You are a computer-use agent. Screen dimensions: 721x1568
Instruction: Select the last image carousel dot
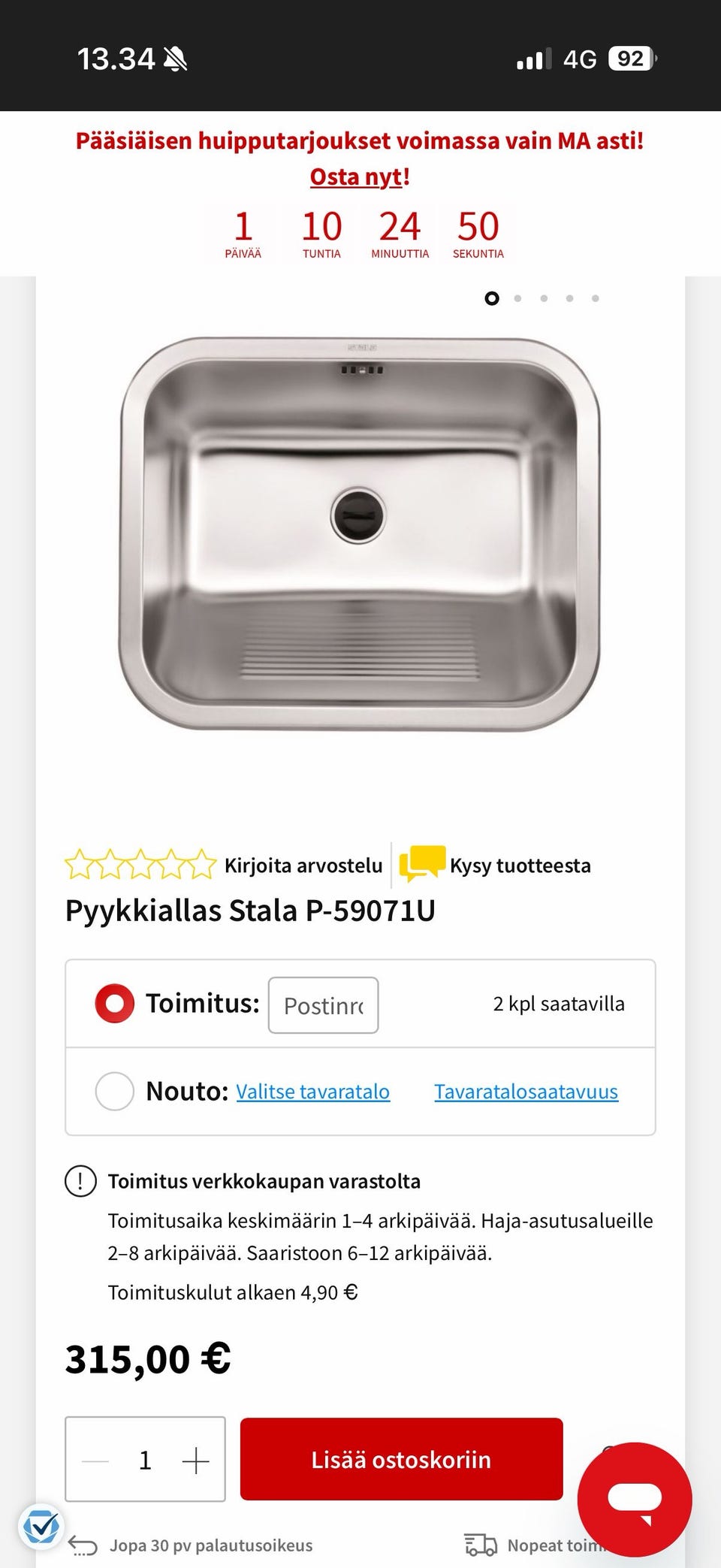tap(594, 298)
